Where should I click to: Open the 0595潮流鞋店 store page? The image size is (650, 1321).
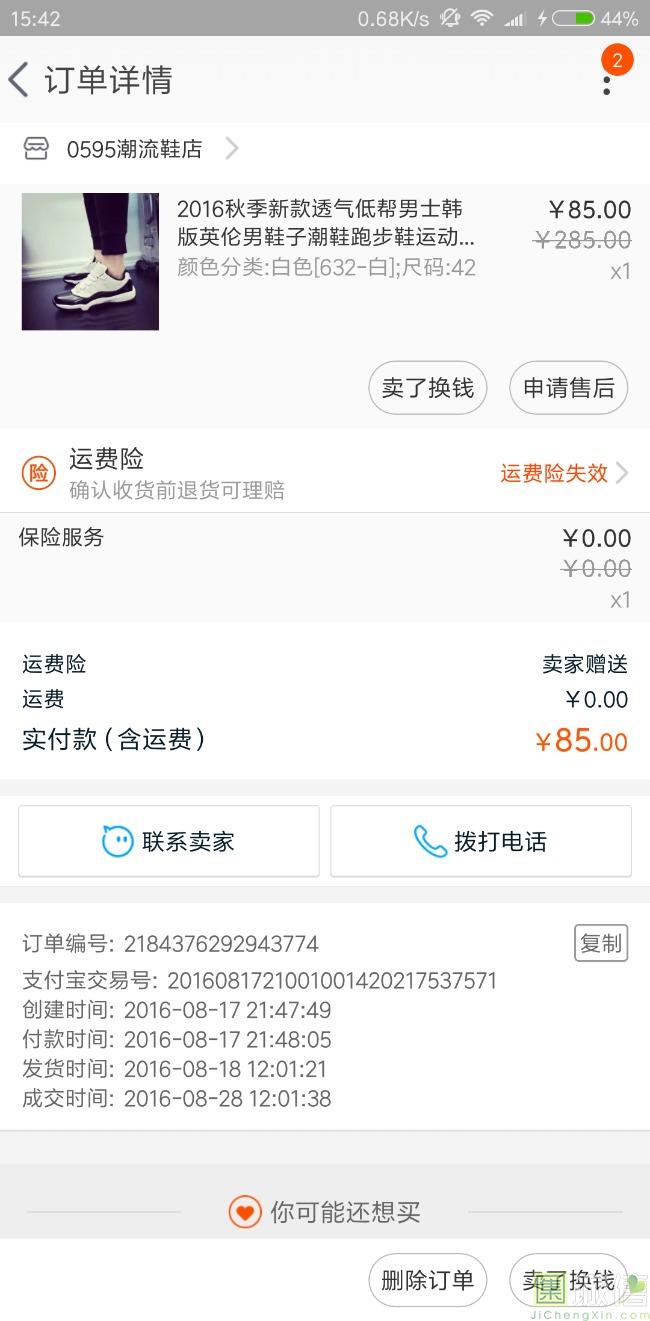pyautogui.click(x=132, y=149)
